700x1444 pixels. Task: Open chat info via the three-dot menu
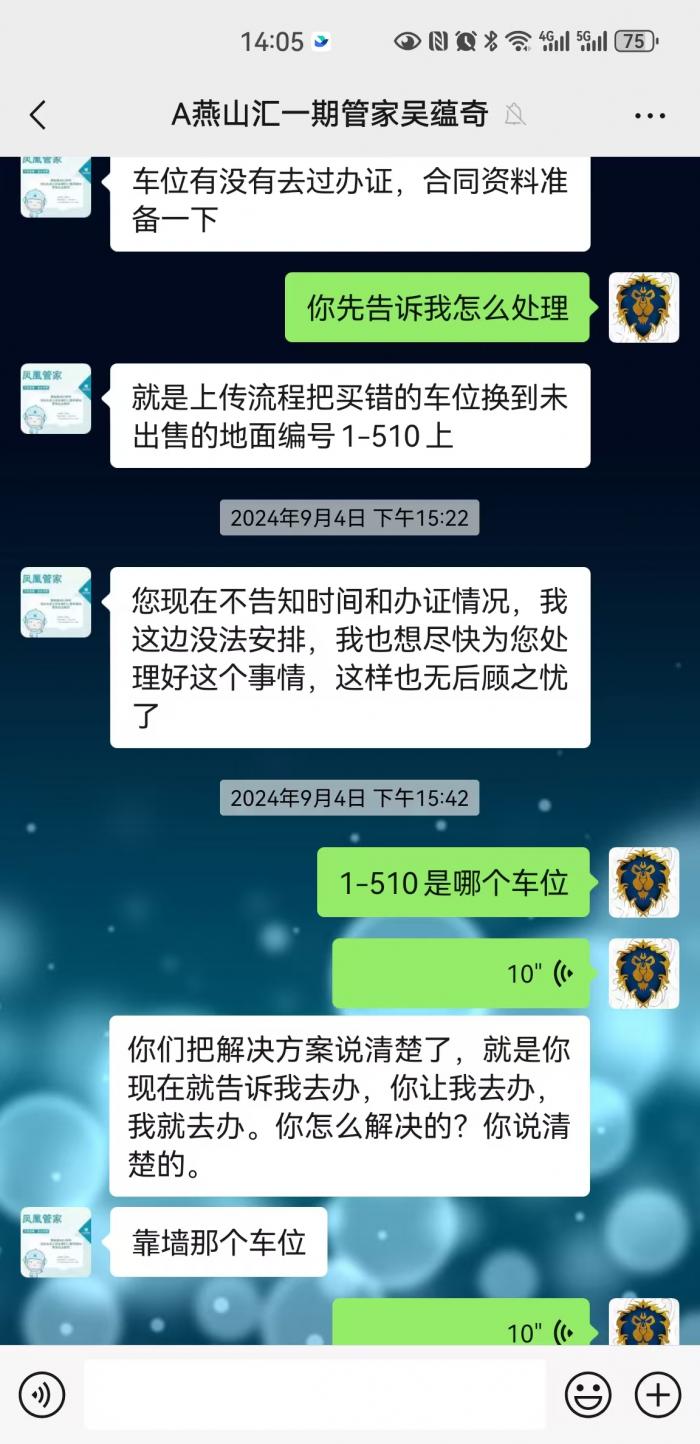point(650,115)
